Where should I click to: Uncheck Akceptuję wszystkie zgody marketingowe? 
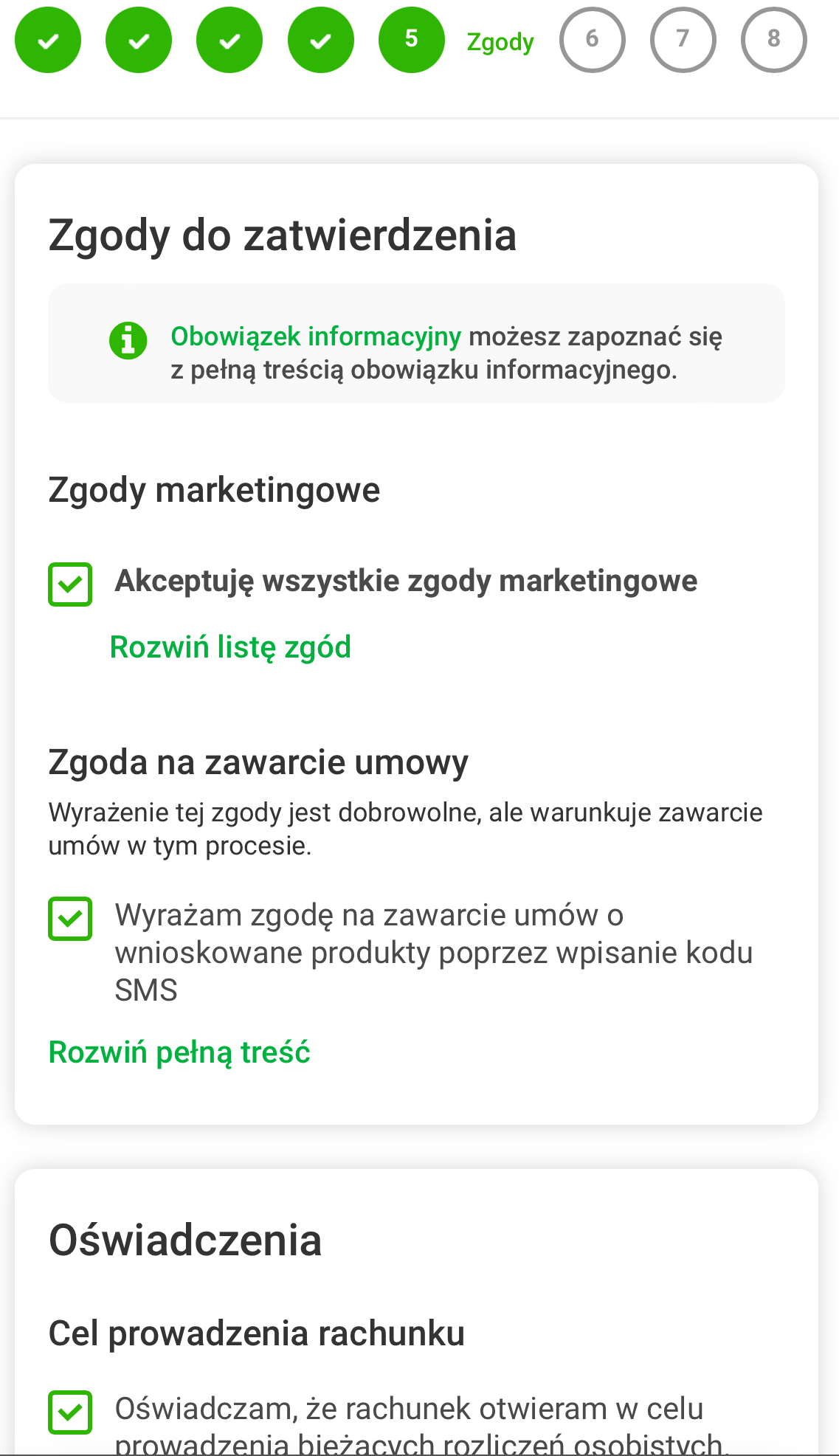click(70, 584)
